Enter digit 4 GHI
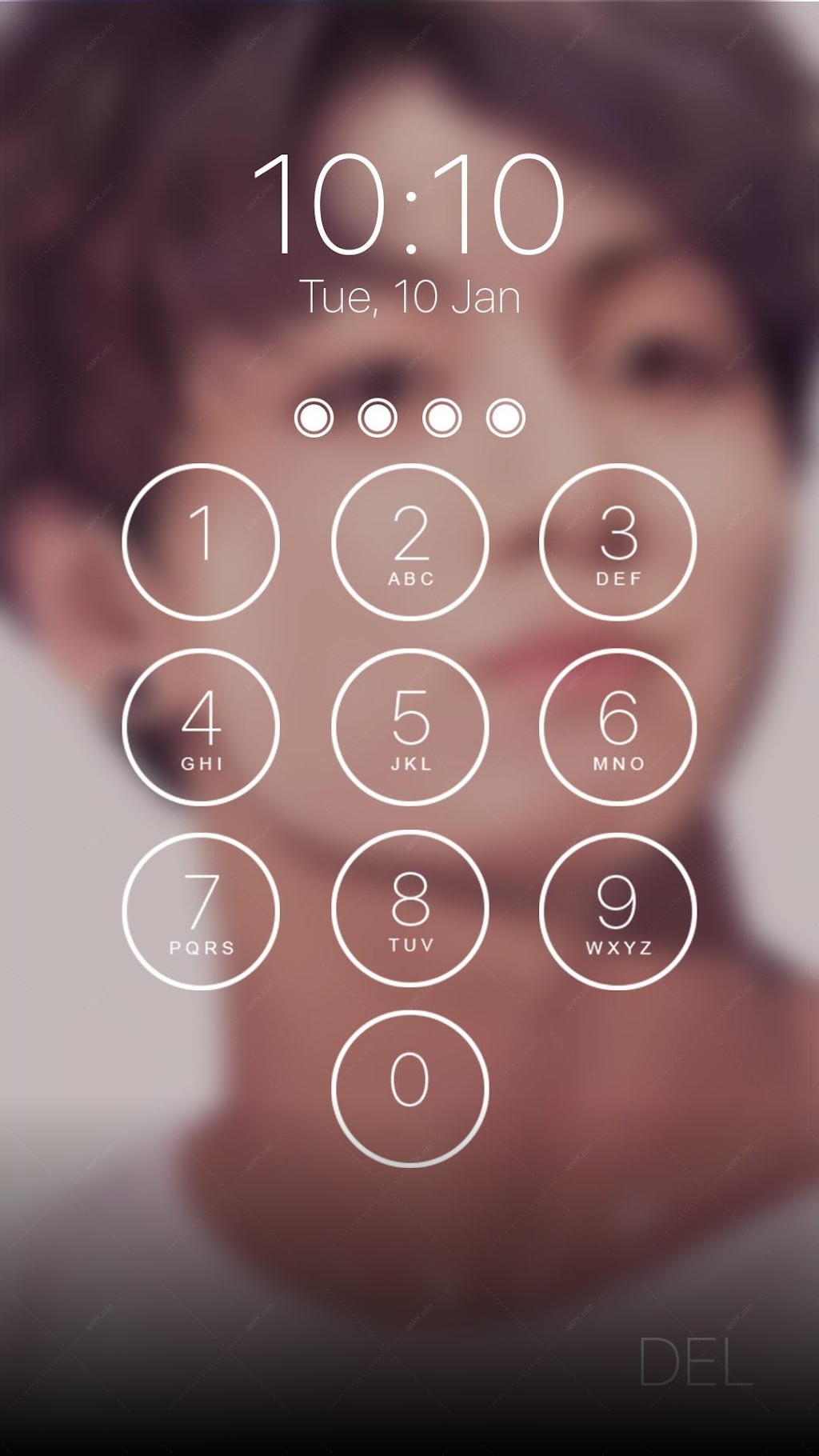The height and width of the screenshot is (1456, 819). (x=201, y=726)
